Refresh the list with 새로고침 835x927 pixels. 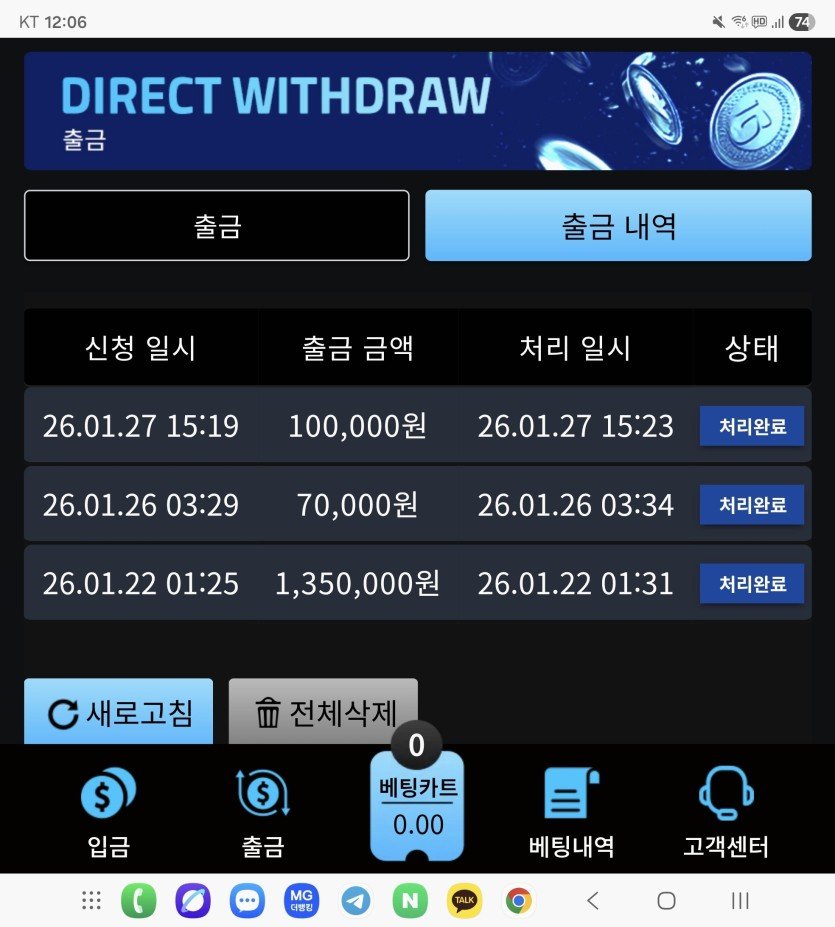point(119,713)
